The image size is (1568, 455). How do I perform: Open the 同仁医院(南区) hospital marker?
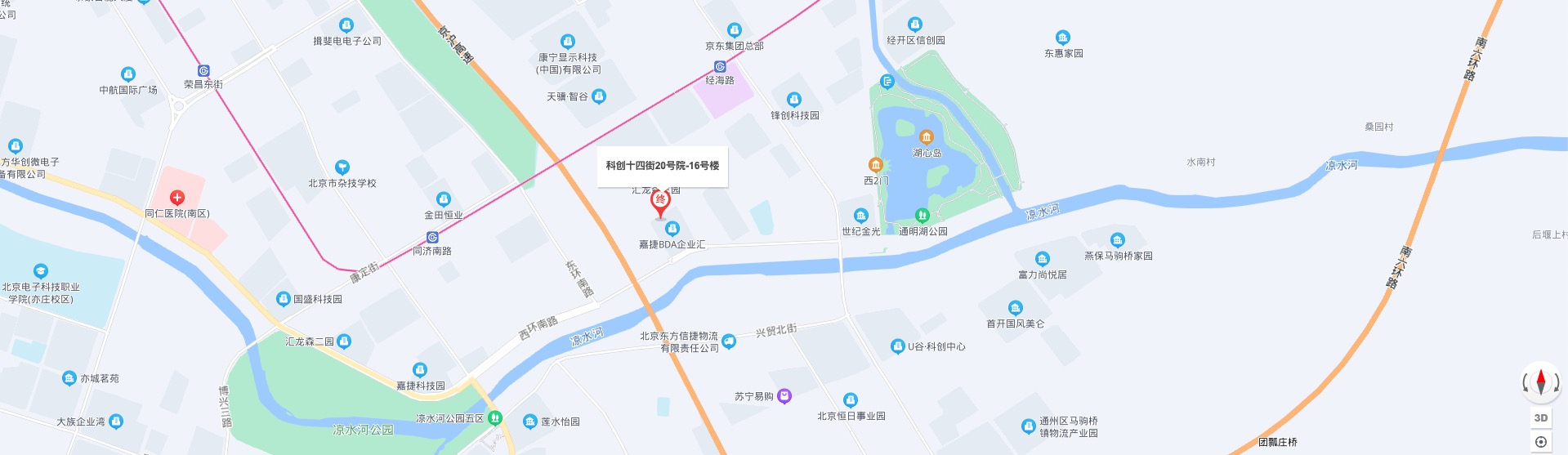click(x=176, y=198)
